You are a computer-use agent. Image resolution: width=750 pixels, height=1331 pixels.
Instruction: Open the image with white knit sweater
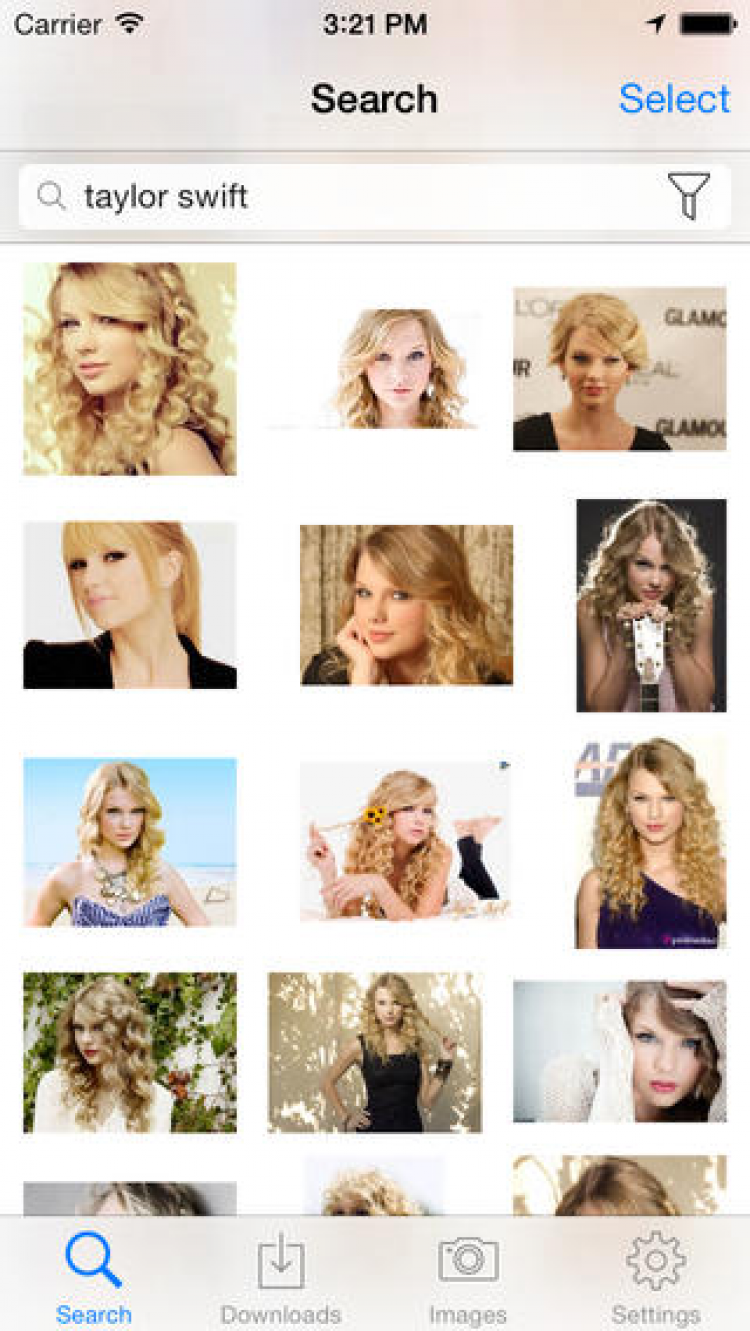point(620,1052)
